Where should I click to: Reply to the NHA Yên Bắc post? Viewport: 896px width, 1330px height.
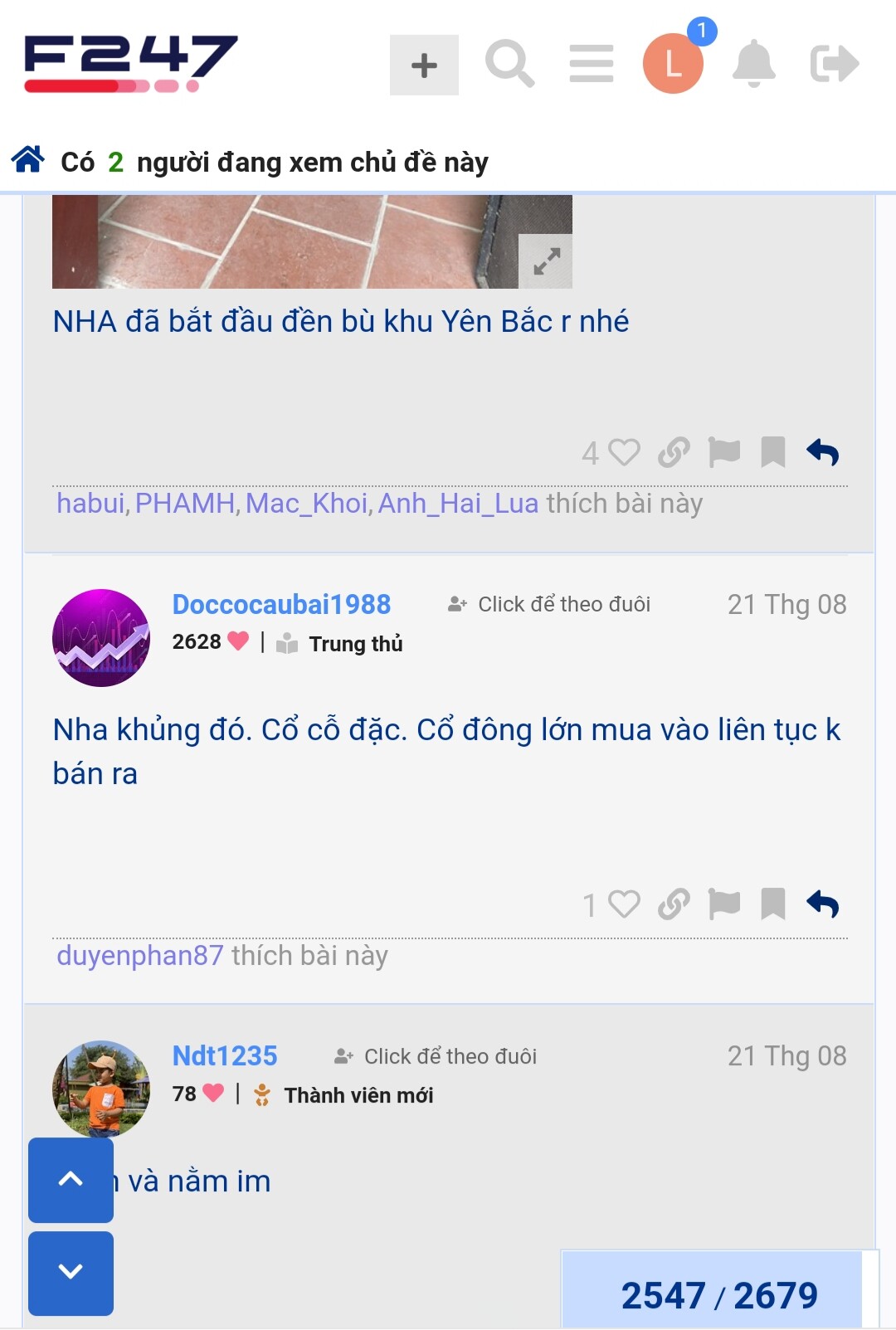point(823,452)
